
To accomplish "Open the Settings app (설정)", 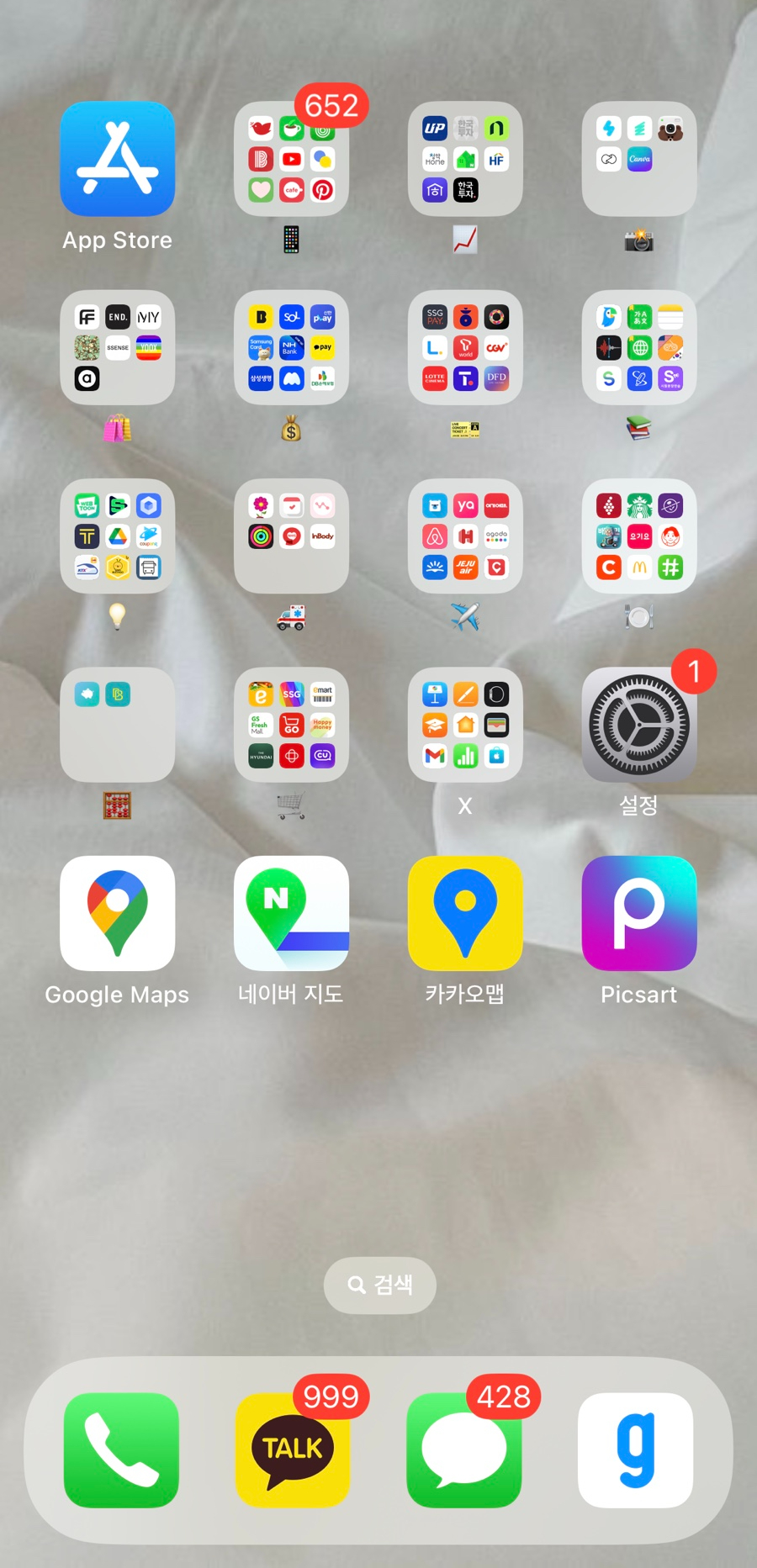I will (x=639, y=725).
